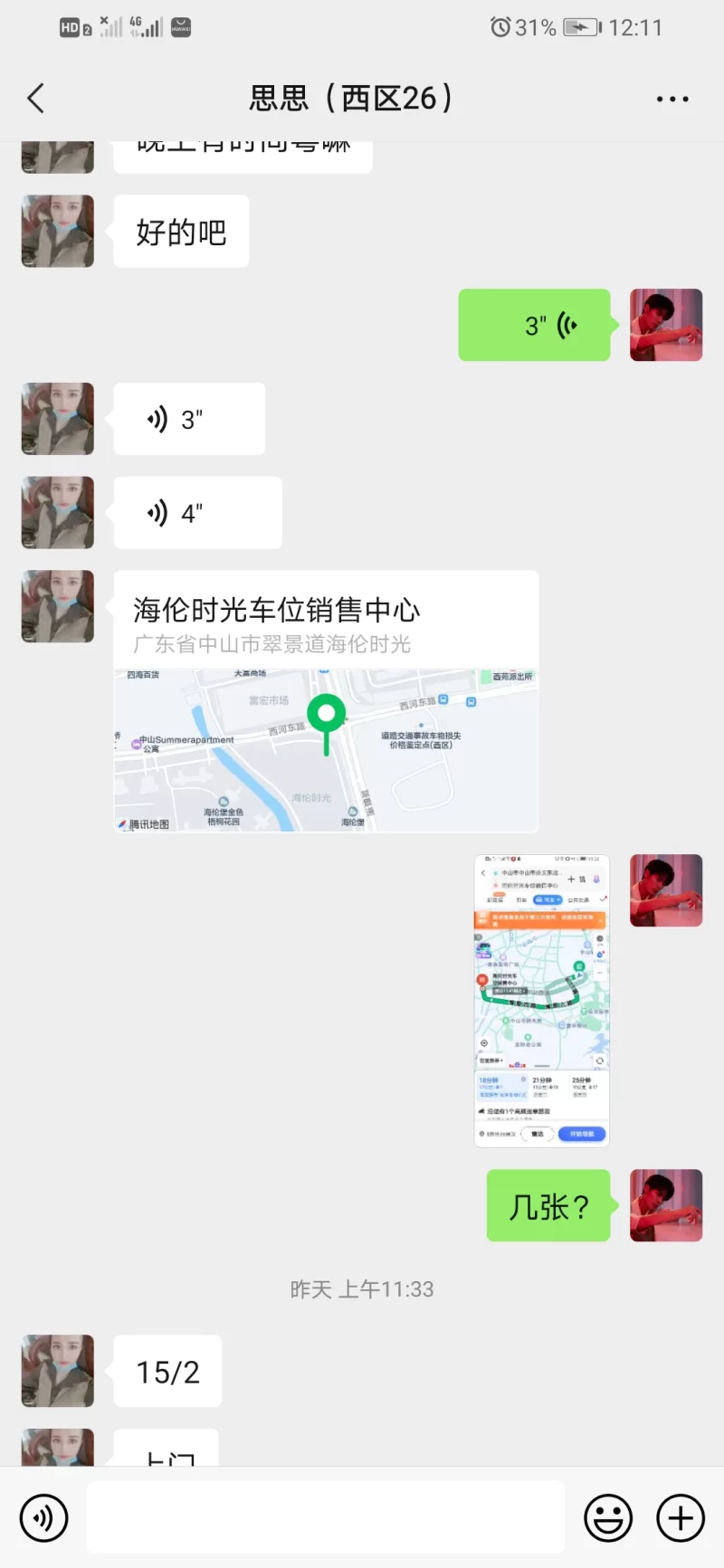Image resolution: width=724 pixels, height=1568 pixels.
Task: Open the chat info overflow menu
Action: (672, 99)
